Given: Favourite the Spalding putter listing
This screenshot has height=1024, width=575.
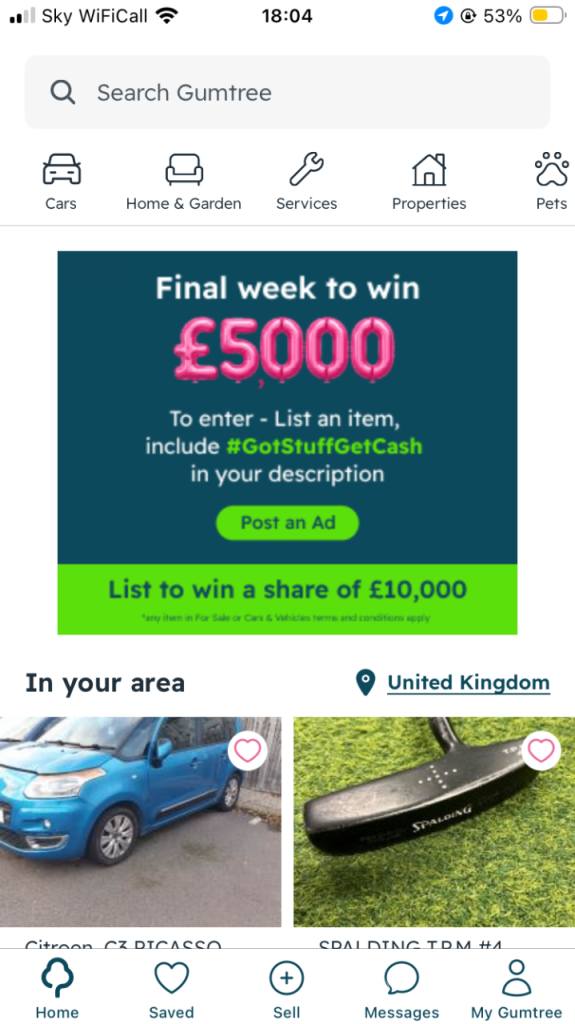Looking at the screenshot, I should [541, 751].
